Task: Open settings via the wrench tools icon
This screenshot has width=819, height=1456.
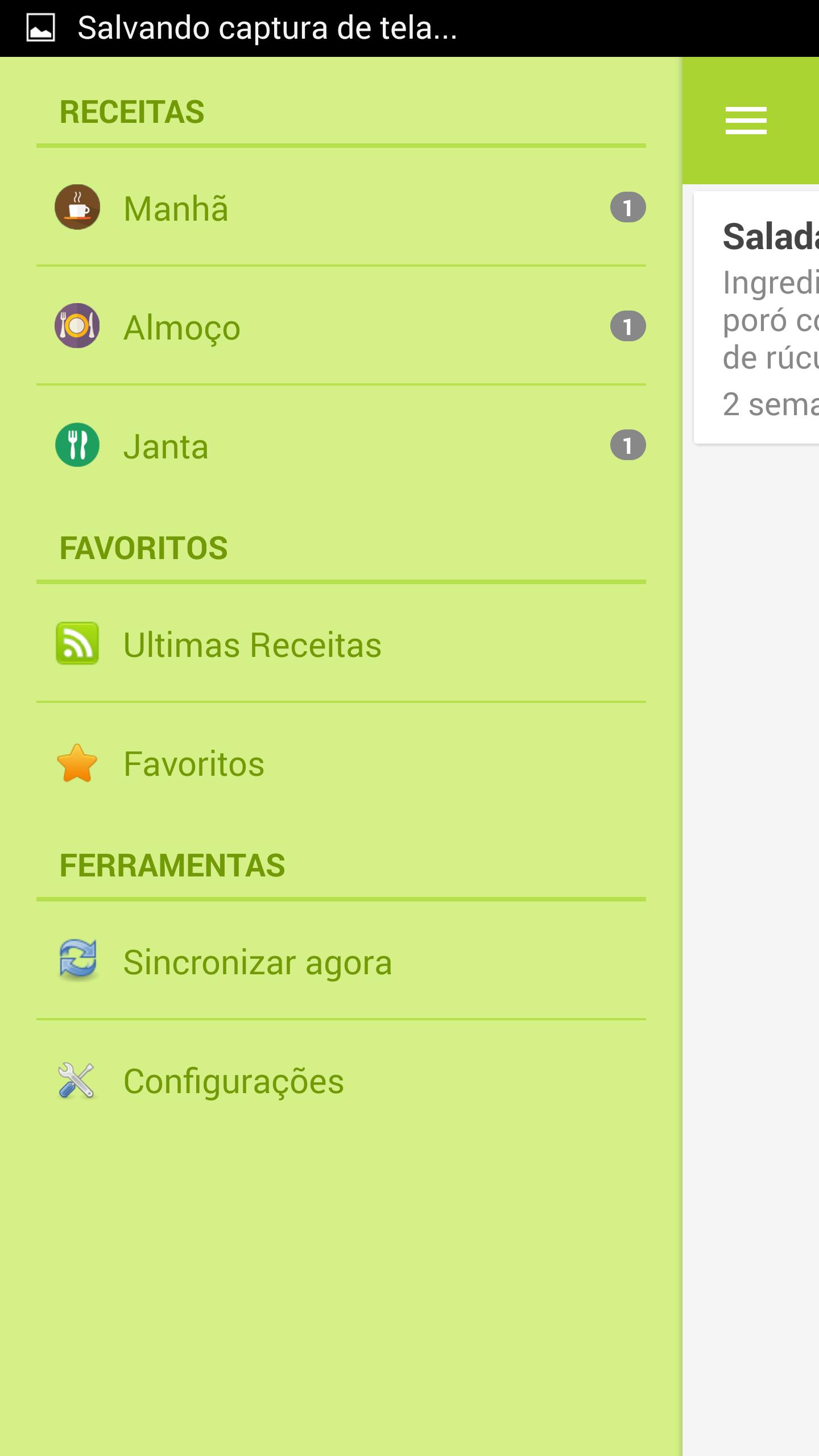Action: [x=77, y=1082]
